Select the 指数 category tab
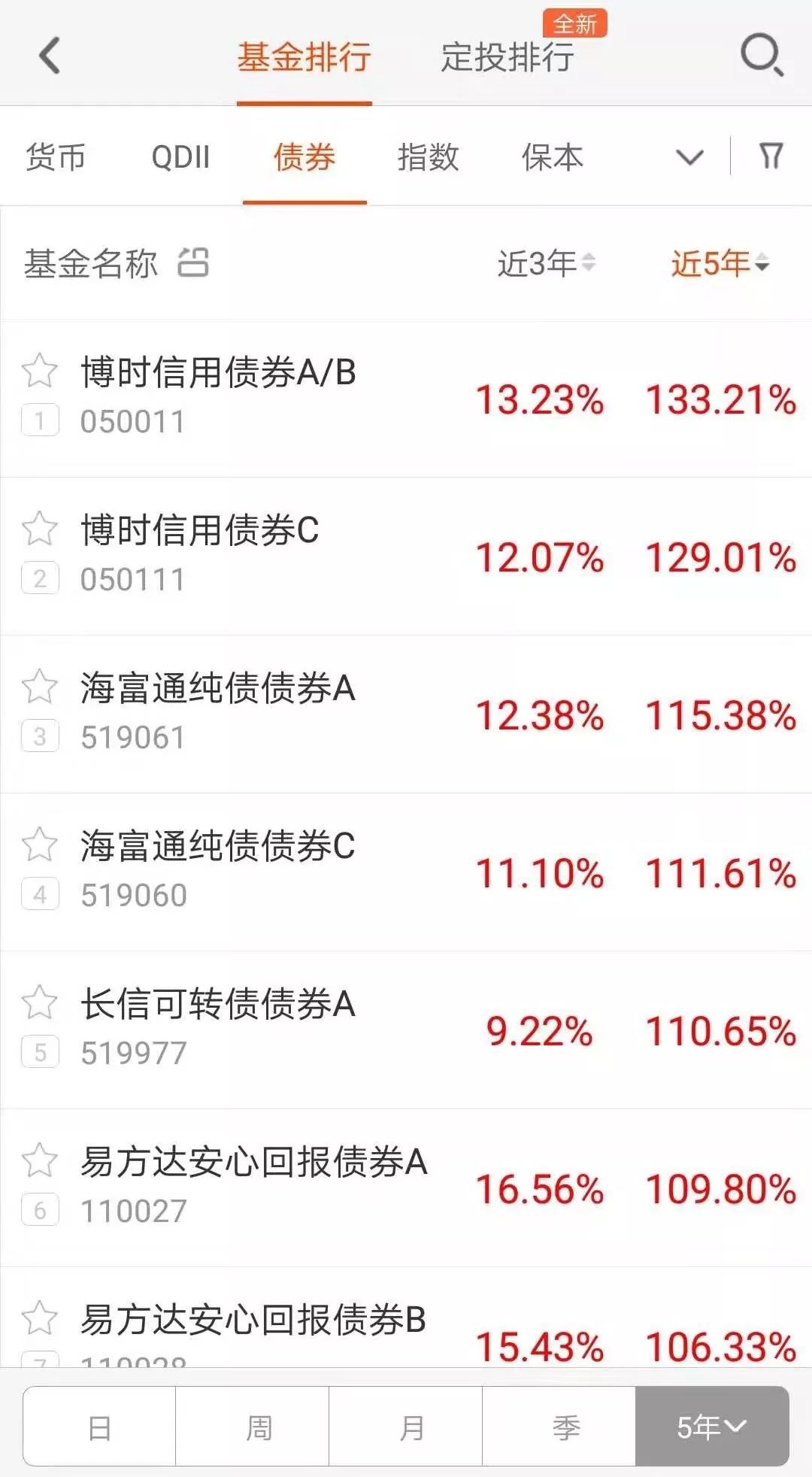812x1477 pixels. (427, 158)
